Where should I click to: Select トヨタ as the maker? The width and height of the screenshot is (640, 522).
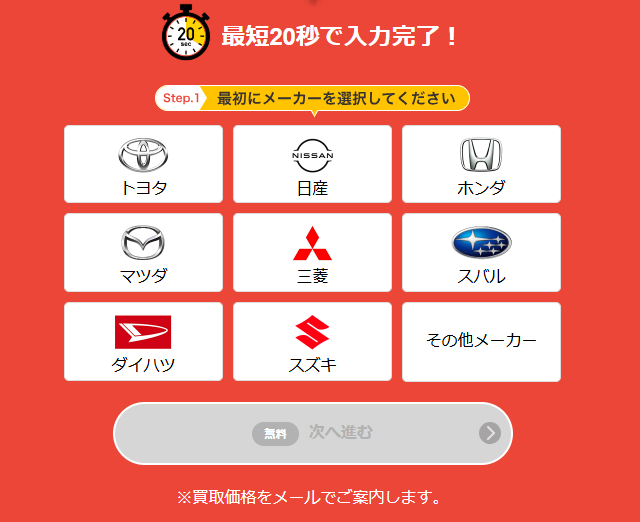click(x=143, y=164)
